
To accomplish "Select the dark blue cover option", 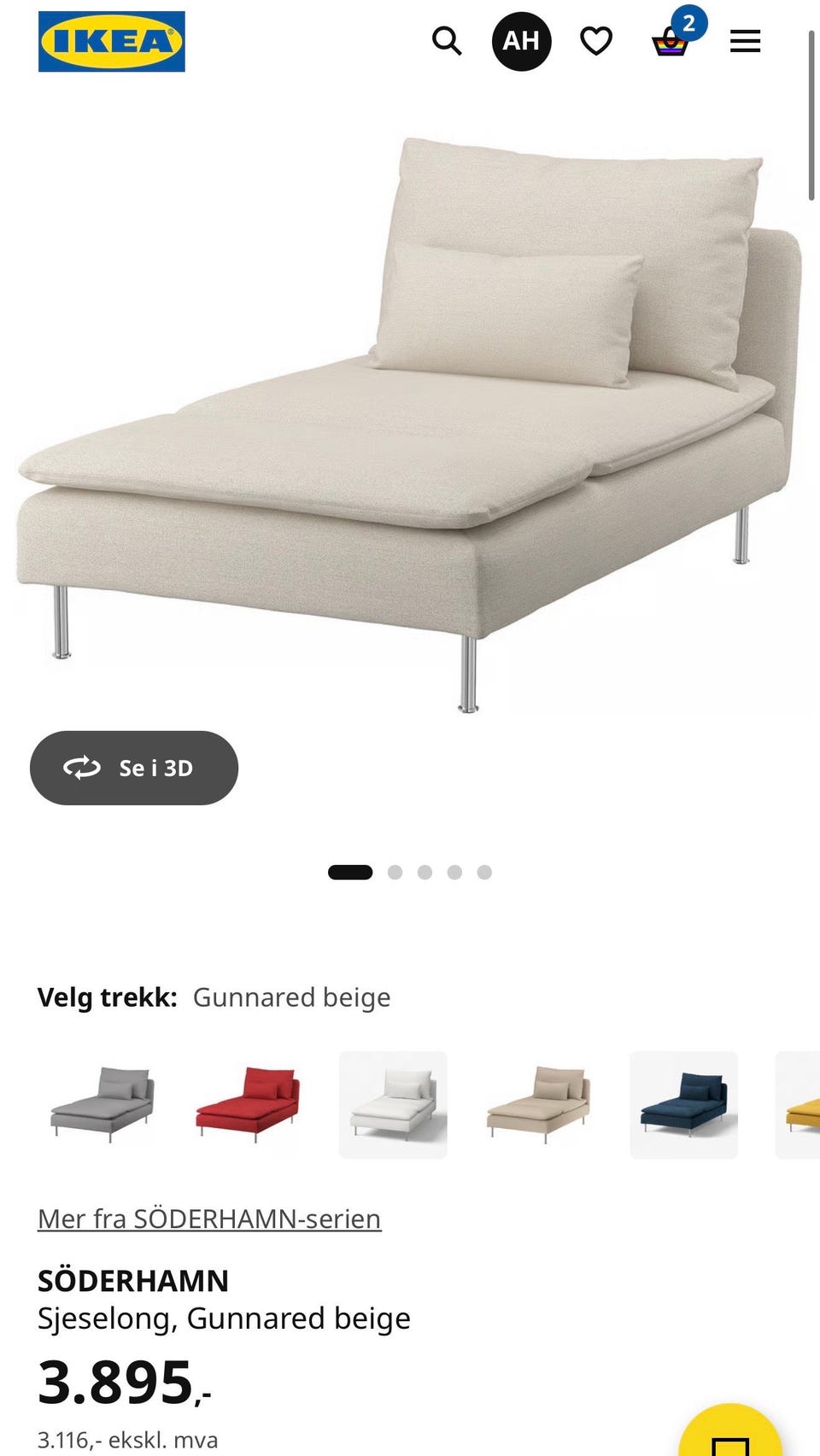I will pos(683,1104).
